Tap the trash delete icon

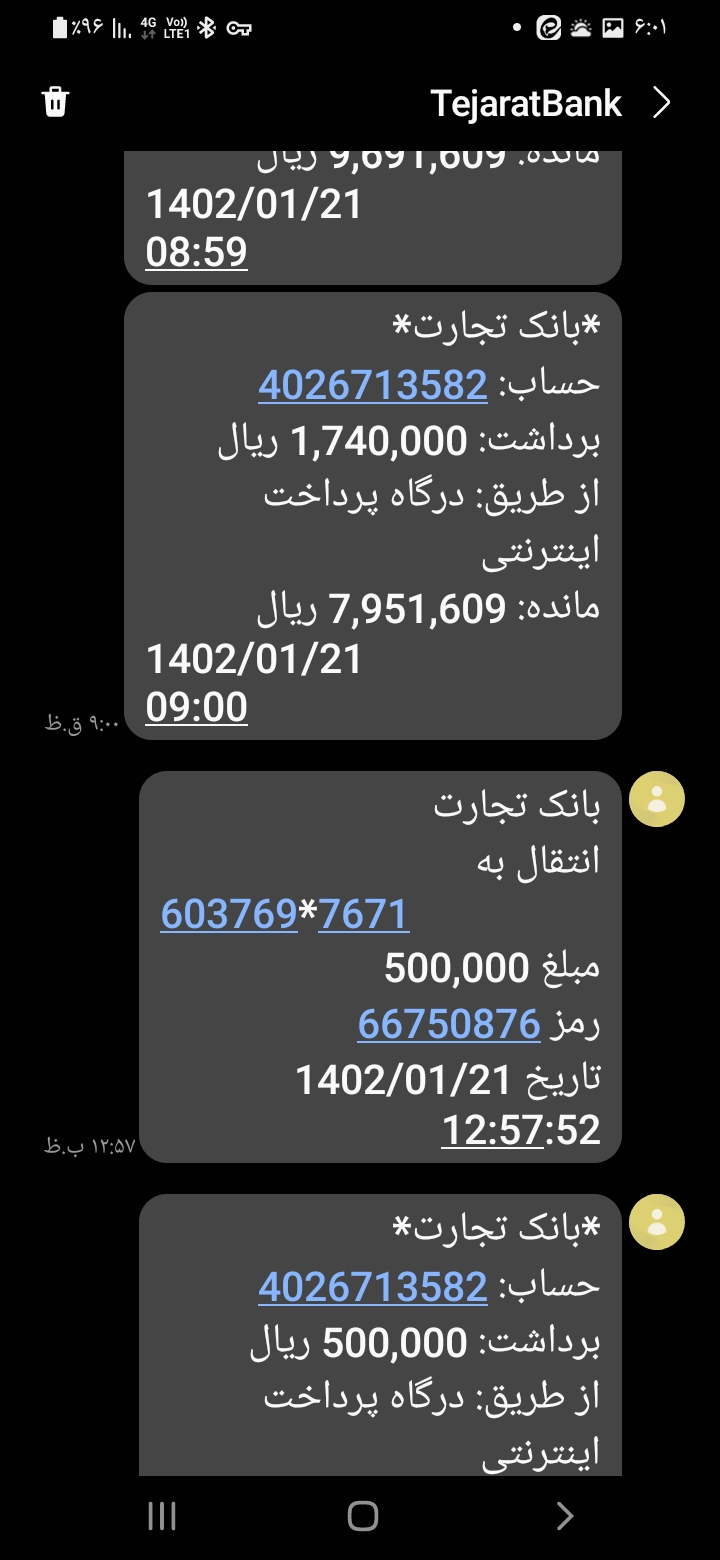pos(55,102)
